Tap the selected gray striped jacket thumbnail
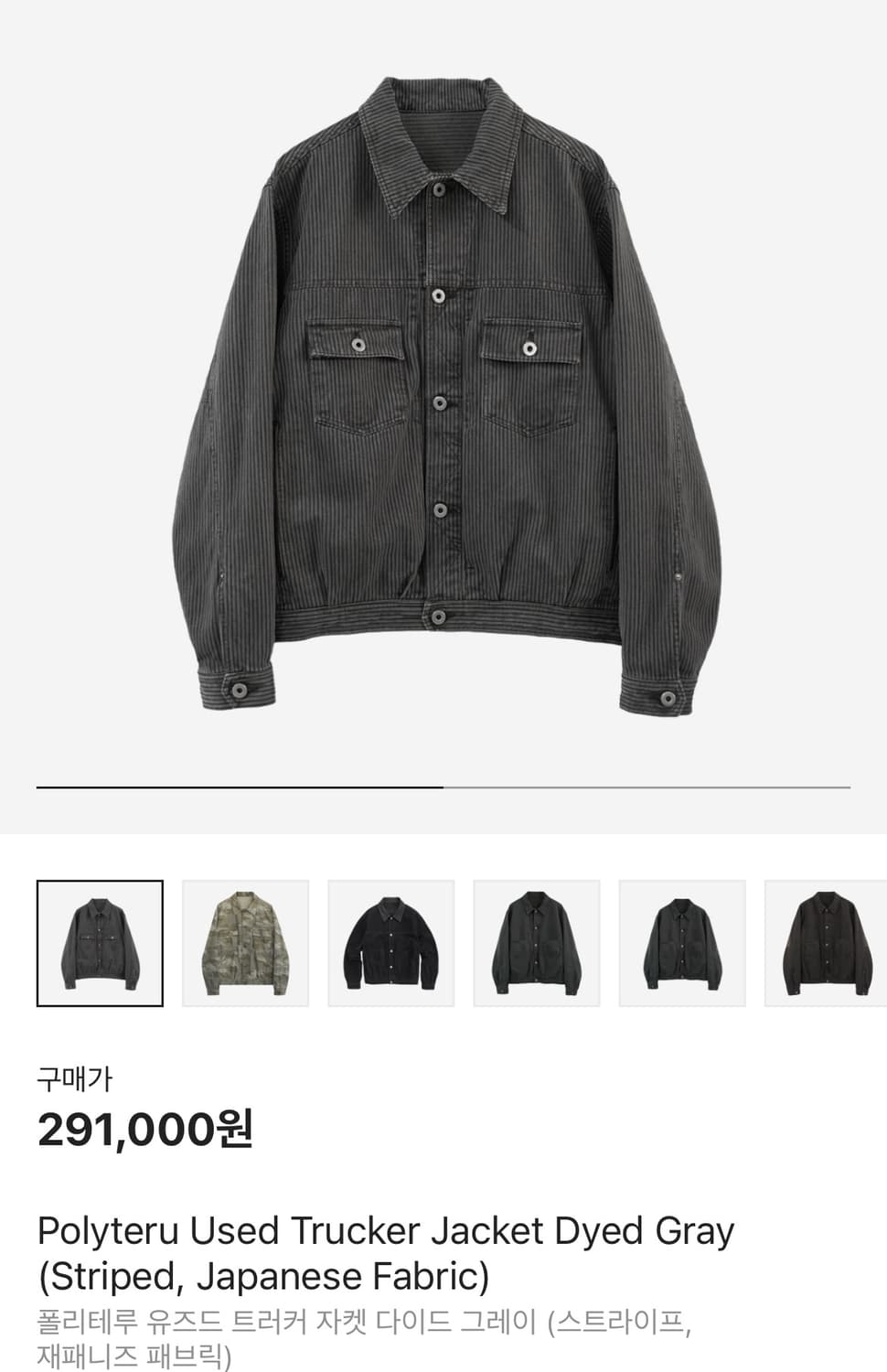Image resolution: width=887 pixels, height=1372 pixels. tap(100, 943)
